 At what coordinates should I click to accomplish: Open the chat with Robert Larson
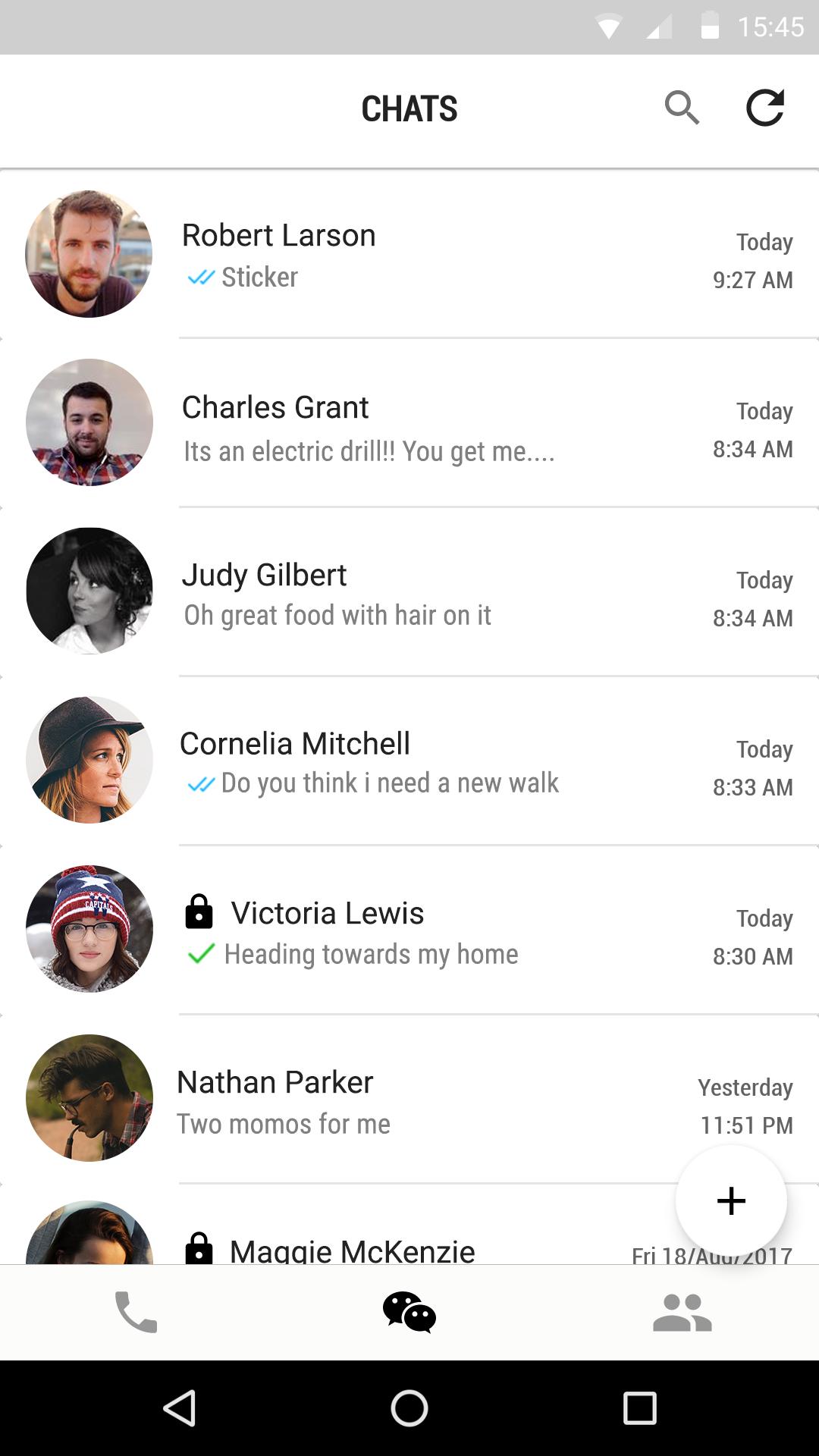point(409,255)
